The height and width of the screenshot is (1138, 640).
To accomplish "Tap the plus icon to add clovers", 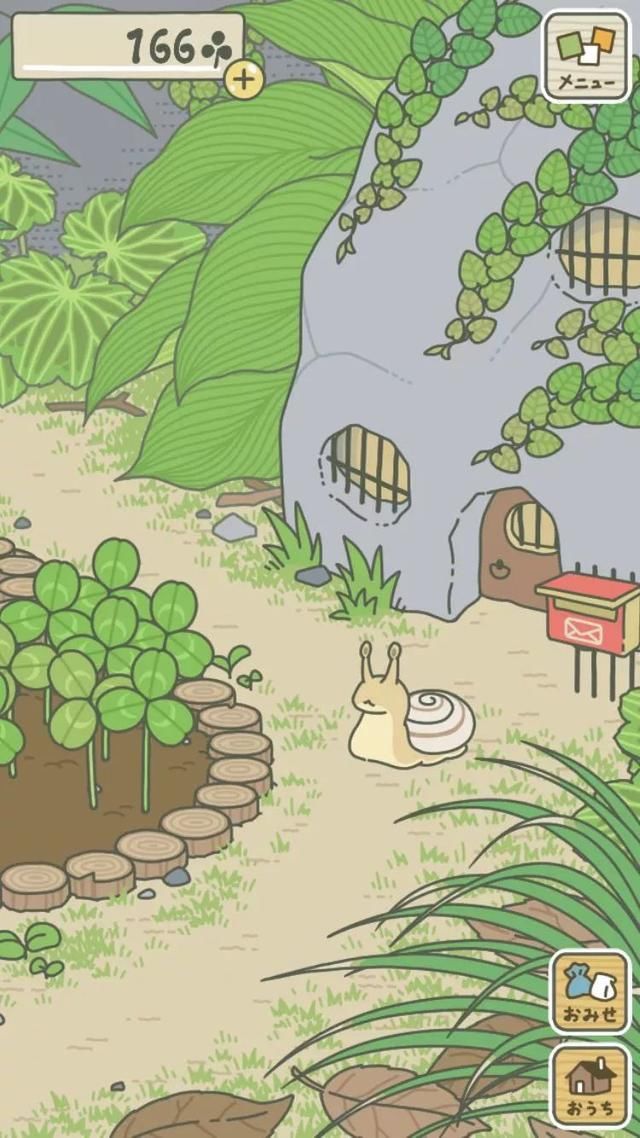I will [x=243, y=80].
